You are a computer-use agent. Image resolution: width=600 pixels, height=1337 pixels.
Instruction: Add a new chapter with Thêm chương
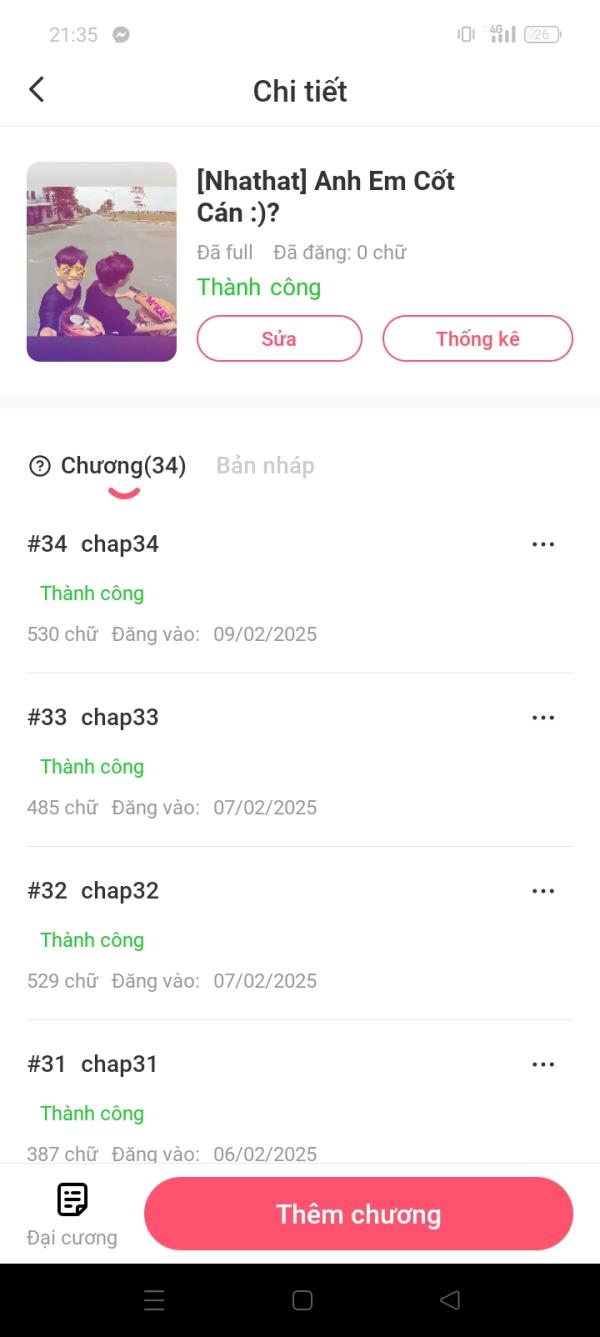point(358,1214)
